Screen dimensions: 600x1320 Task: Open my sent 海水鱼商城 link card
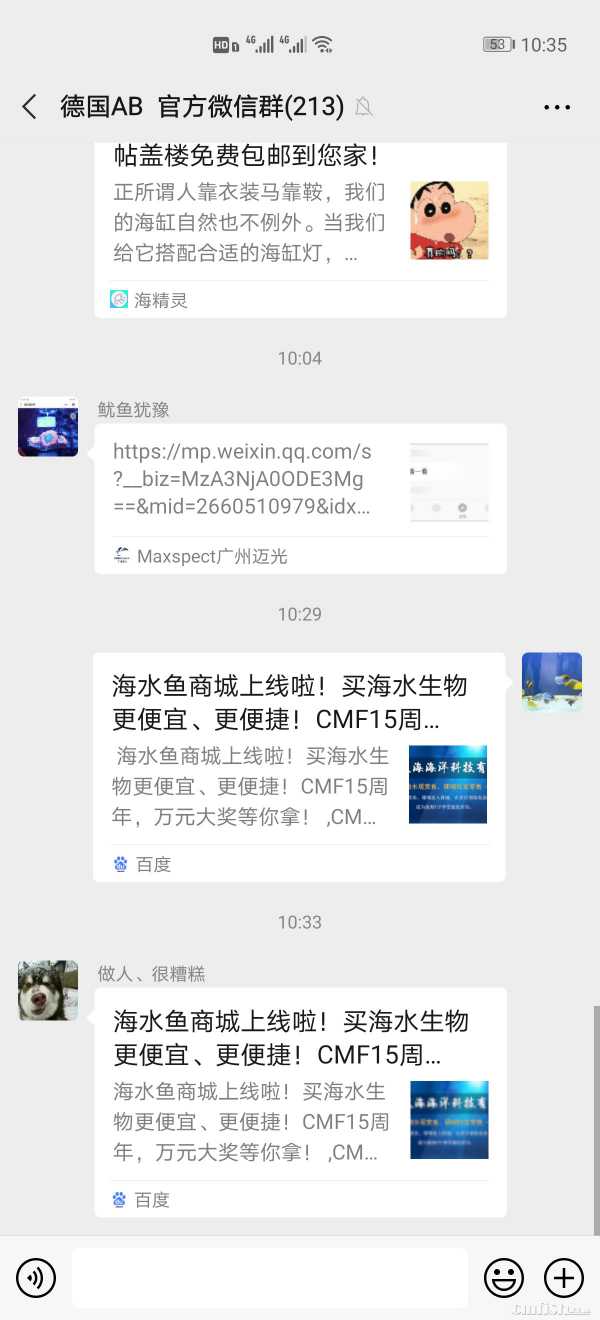299,767
